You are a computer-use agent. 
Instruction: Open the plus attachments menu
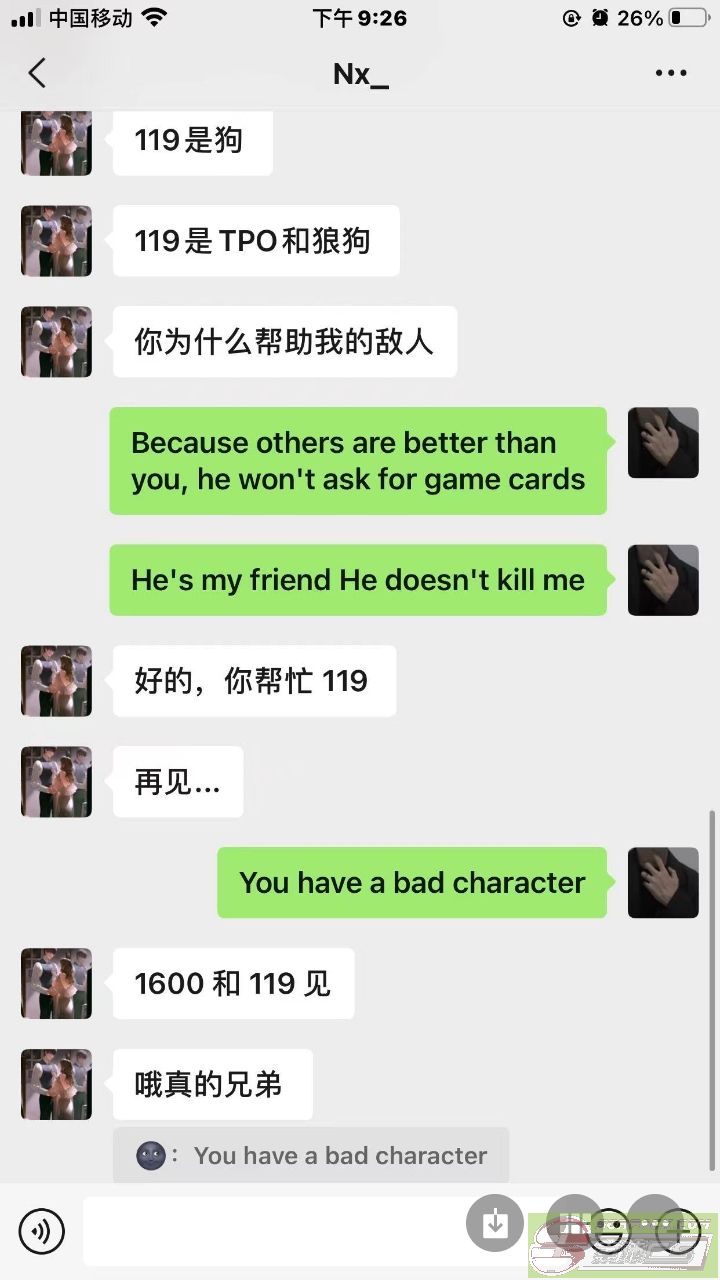tap(676, 1231)
